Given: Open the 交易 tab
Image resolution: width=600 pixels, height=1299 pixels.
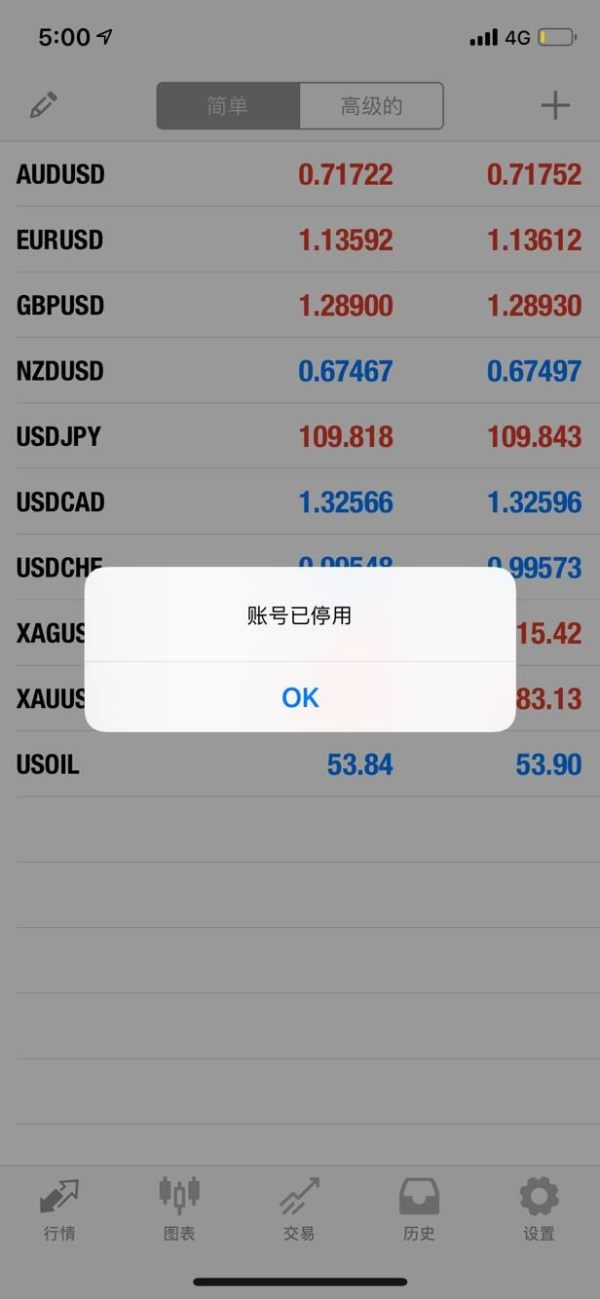Looking at the screenshot, I should (x=299, y=1208).
